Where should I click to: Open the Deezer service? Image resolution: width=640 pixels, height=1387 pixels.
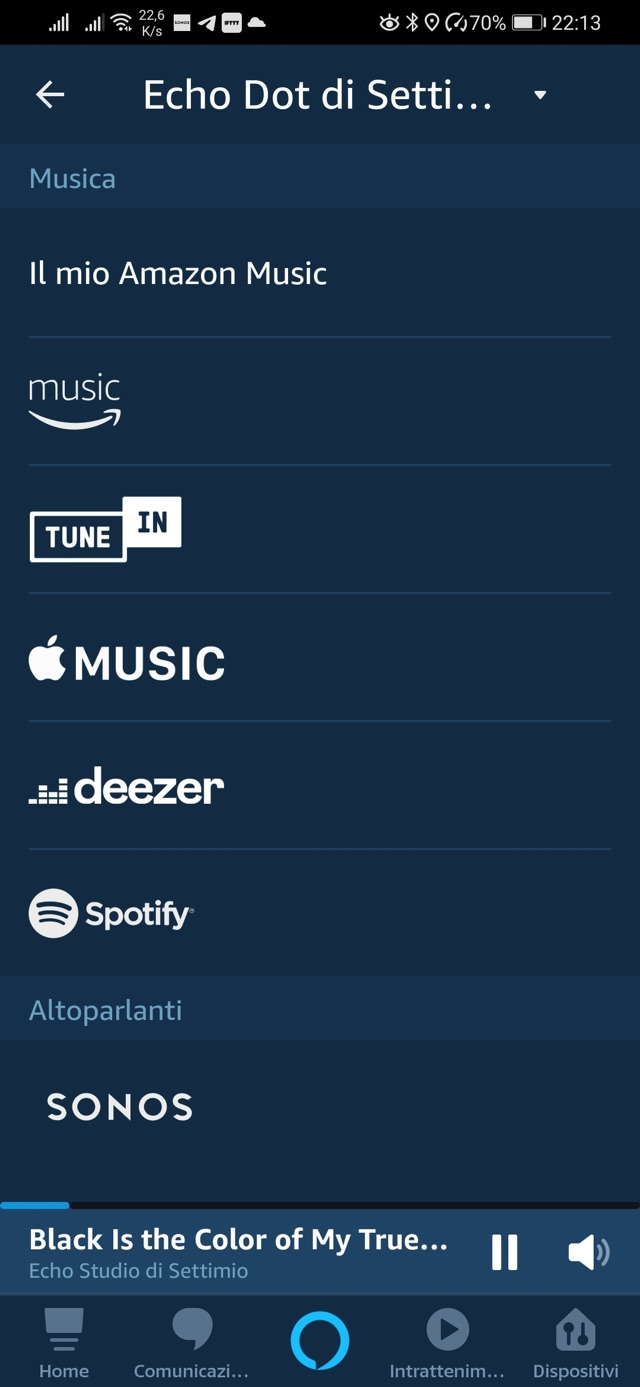pos(126,787)
